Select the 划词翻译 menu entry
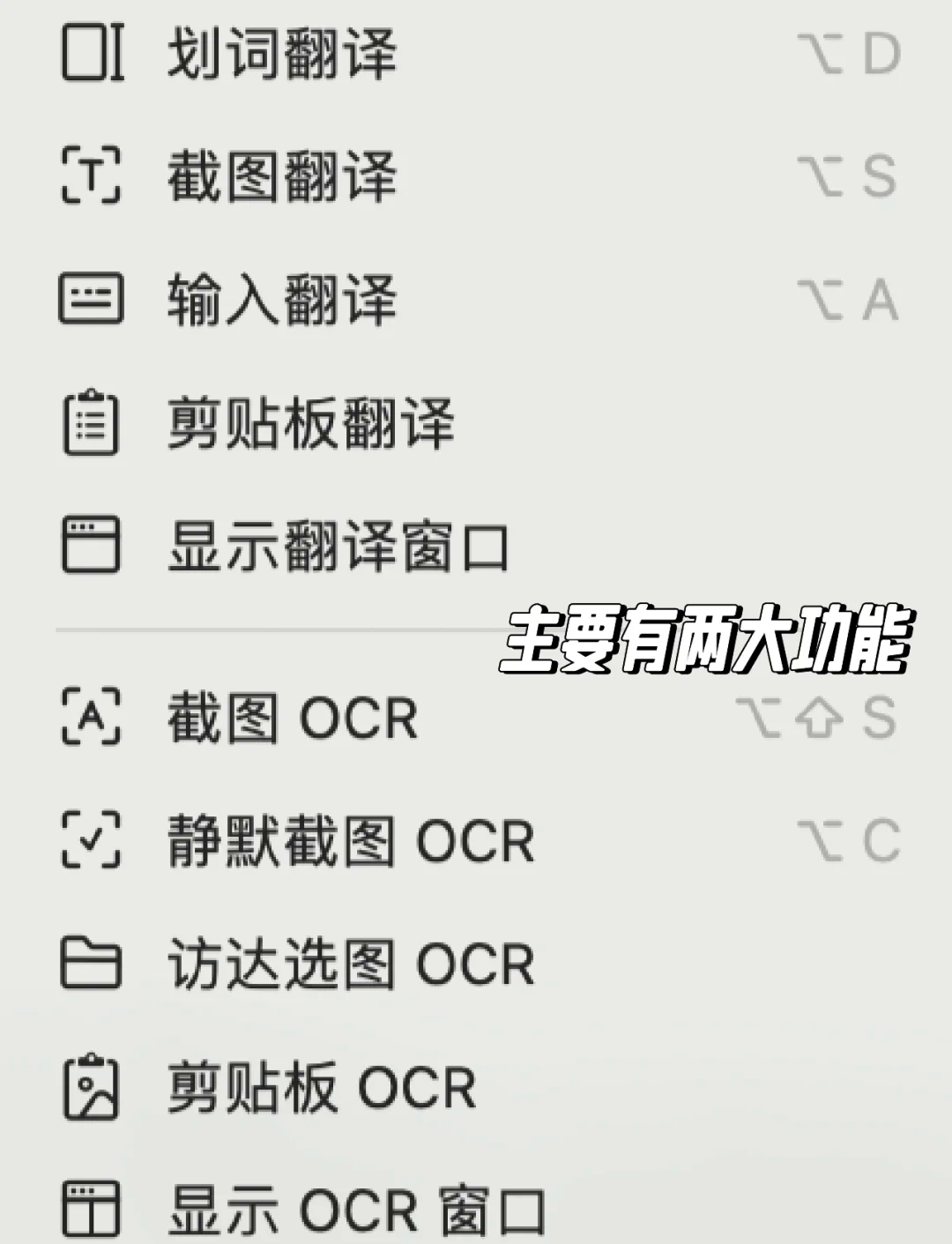The image size is (952, 1244). click(x=282, y=55)
